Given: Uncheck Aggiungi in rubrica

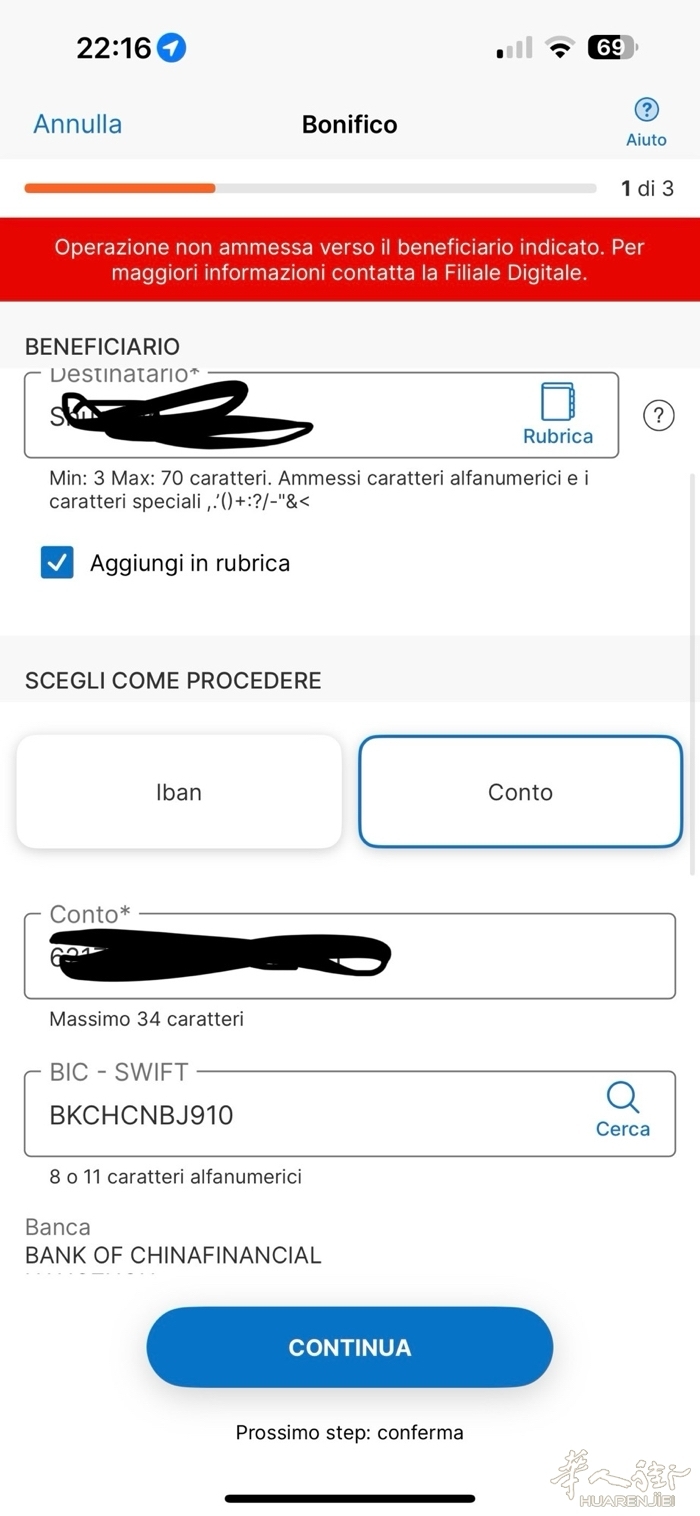Looking at the screenshot, I should tap(57, 563).
